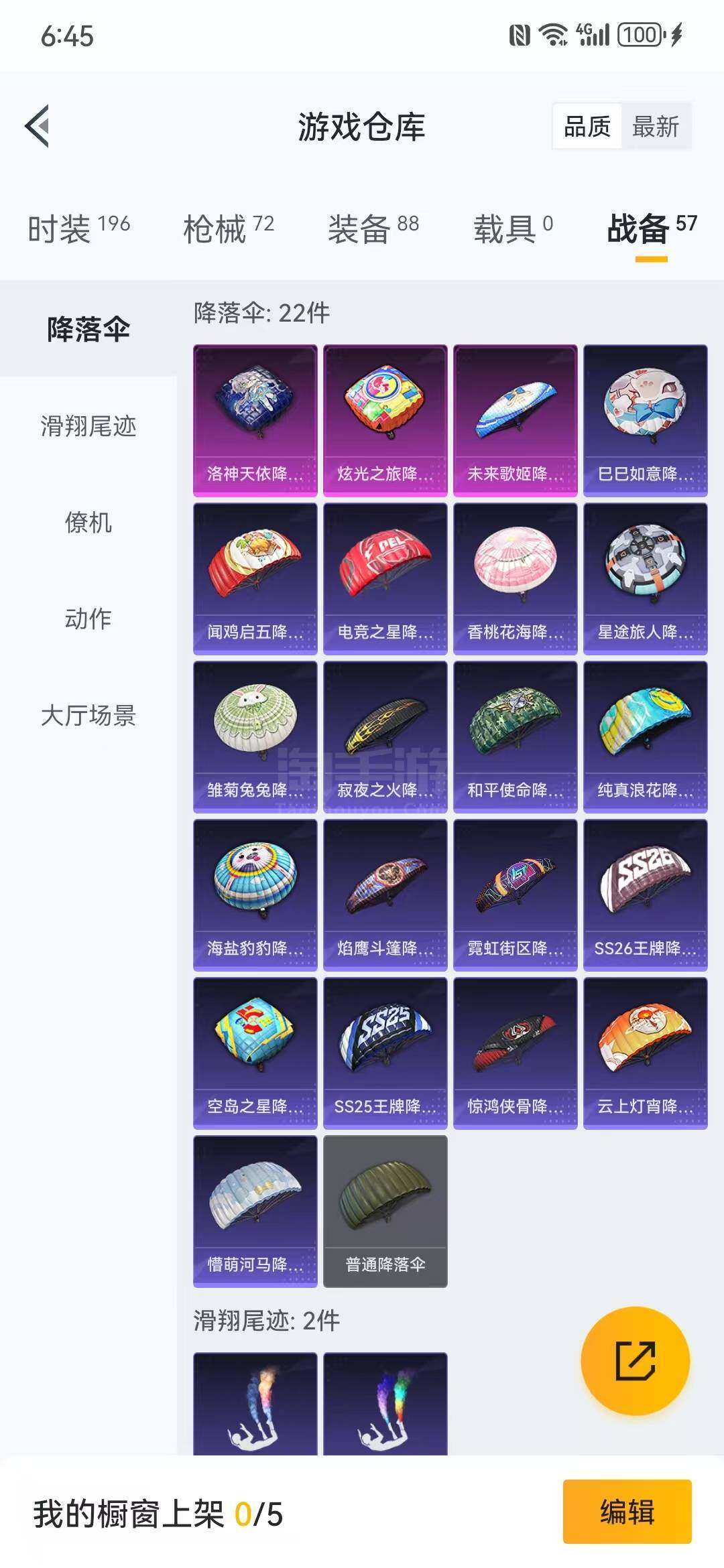
Task: Go back using the top-left arrow
Action: pyautogui.click(x=38, y=126)
